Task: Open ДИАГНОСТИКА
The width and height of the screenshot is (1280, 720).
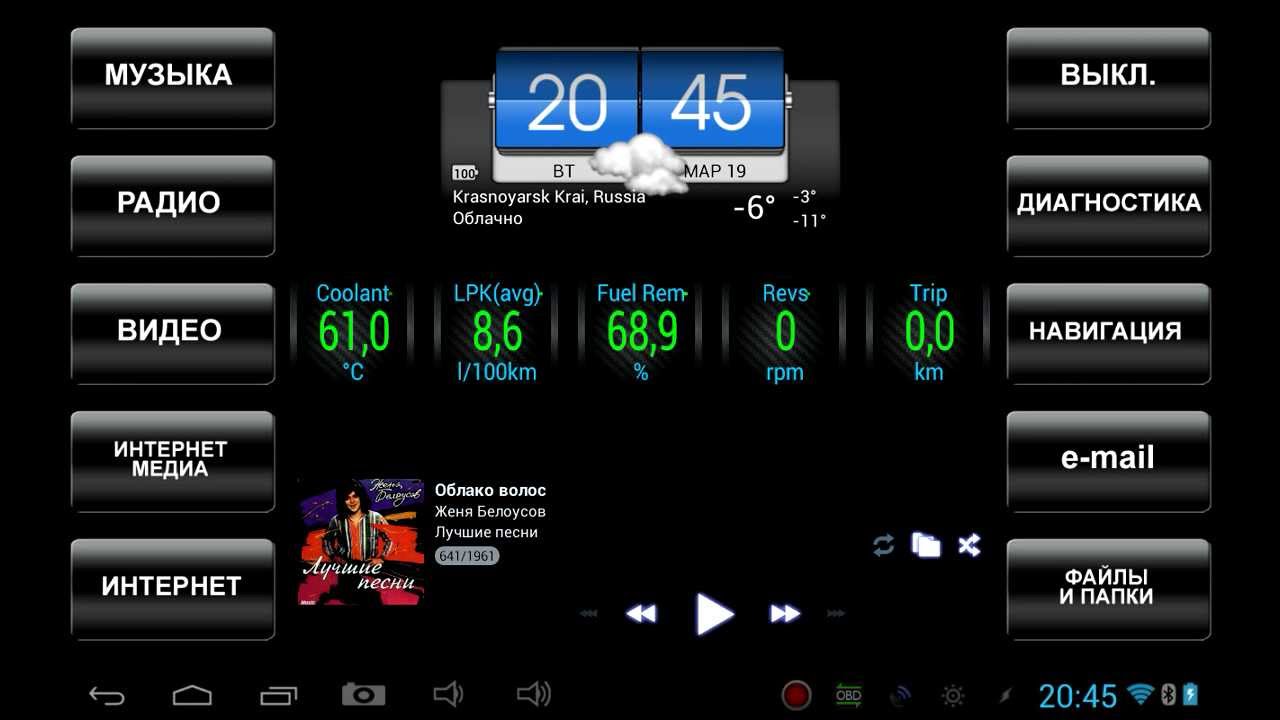Action: tap(1108, 204)
